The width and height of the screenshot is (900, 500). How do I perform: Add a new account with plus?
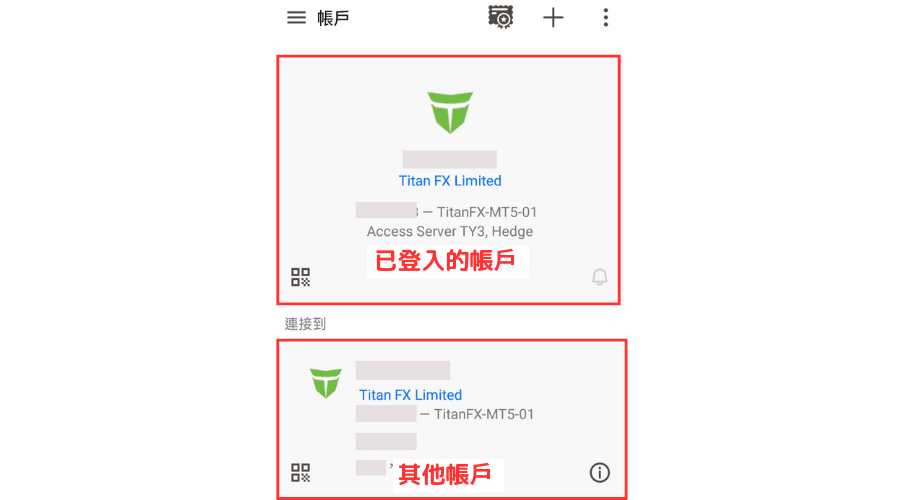pos(553,17)
